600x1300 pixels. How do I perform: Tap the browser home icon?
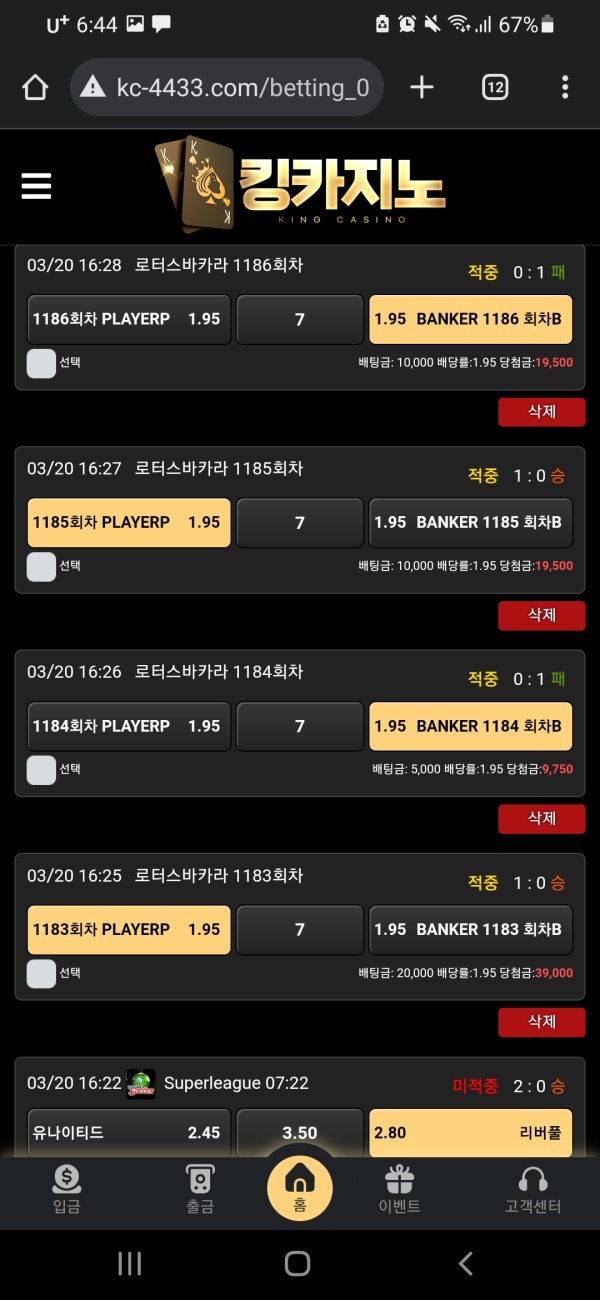pos(35,88)
